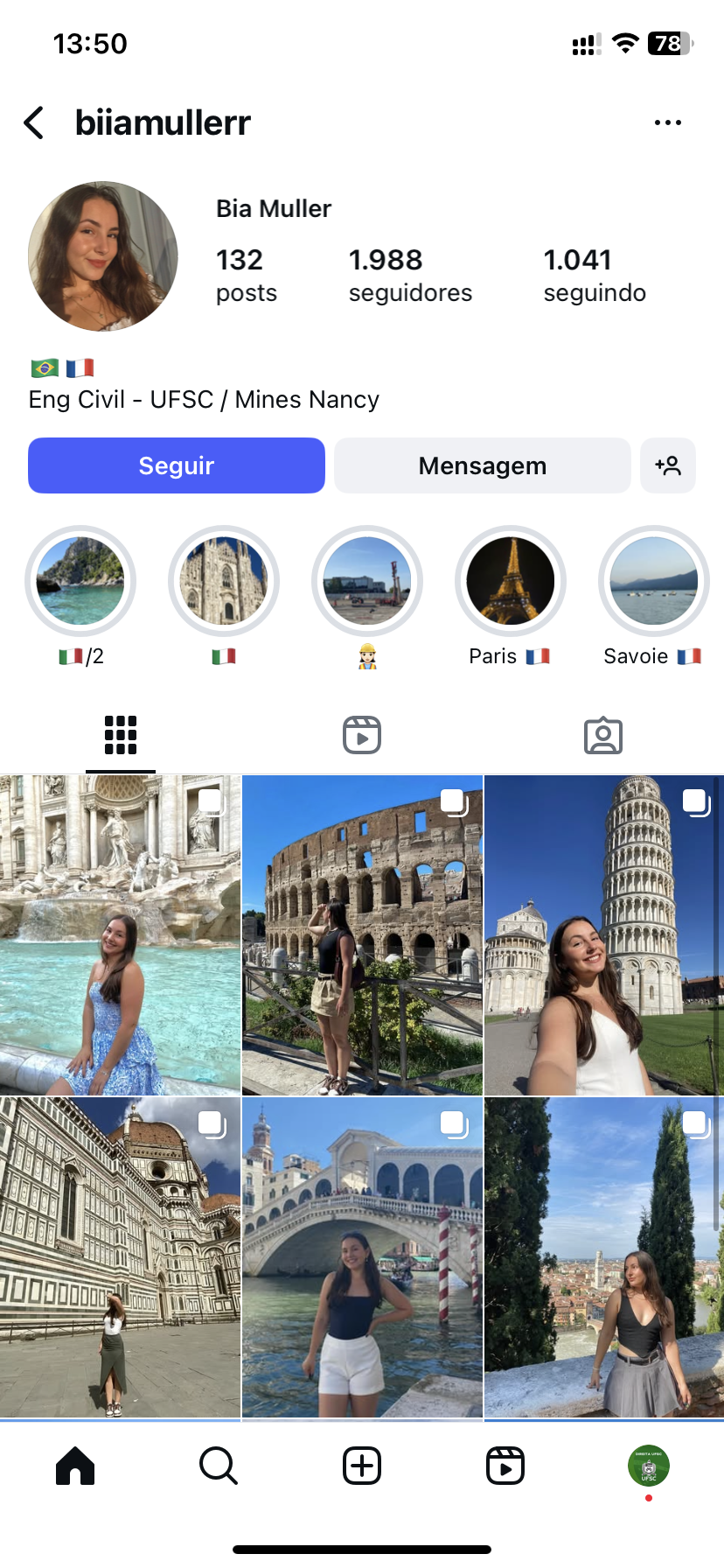Tap the suggested people icon button
The image size is (724, 1568).
click(668, 465)
